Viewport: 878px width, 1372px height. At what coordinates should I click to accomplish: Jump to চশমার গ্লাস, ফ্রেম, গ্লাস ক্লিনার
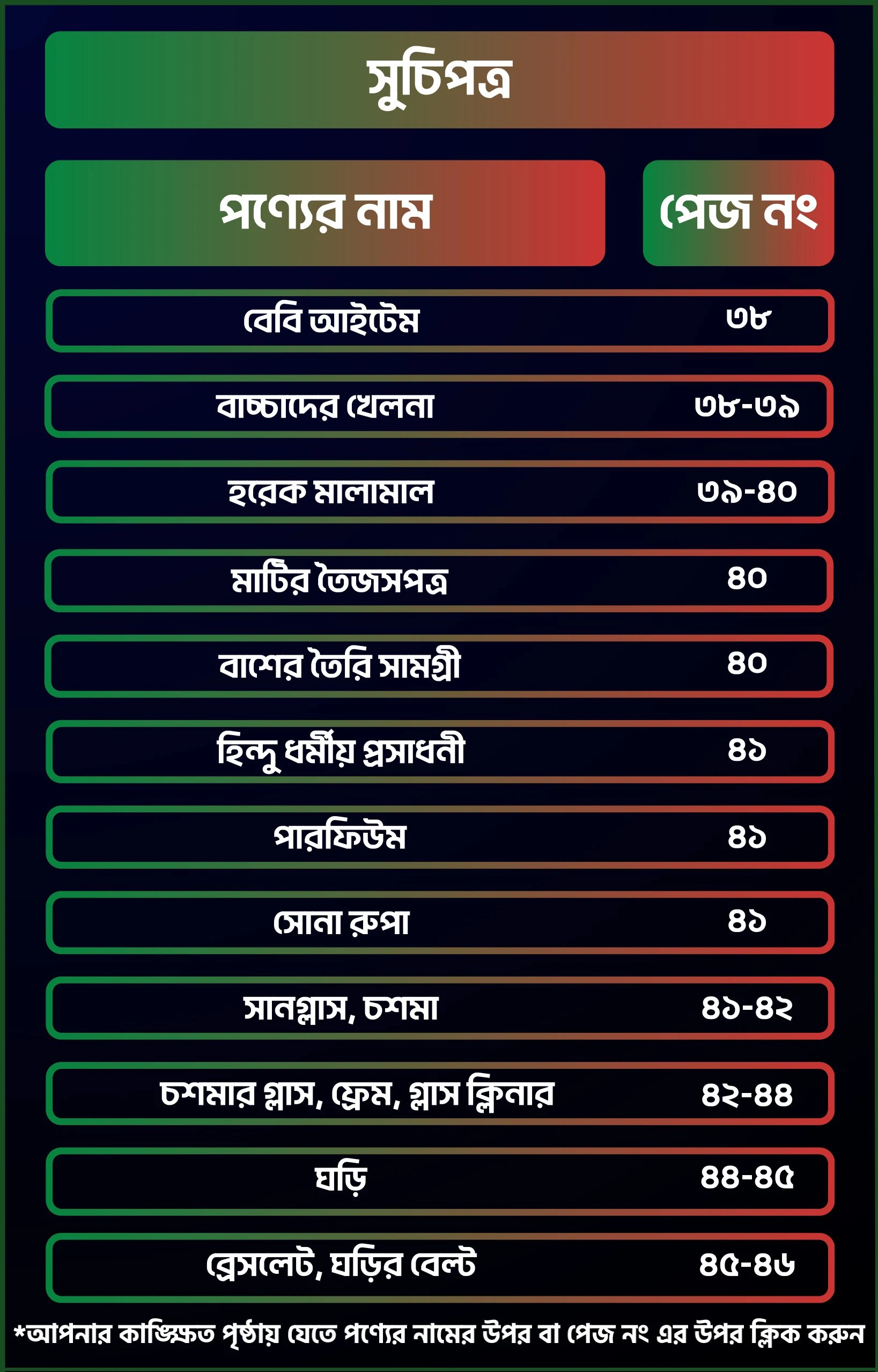357,1093
